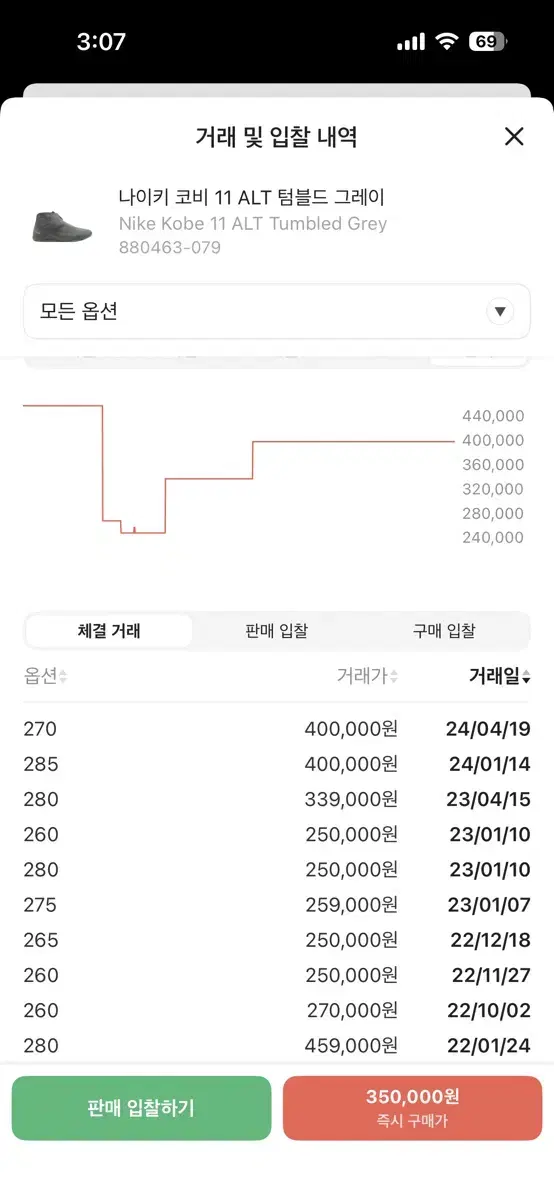This screenshot has width=554, height=1200.
Task: Sort the list by 거래일 column
Action: coord(499,677)
